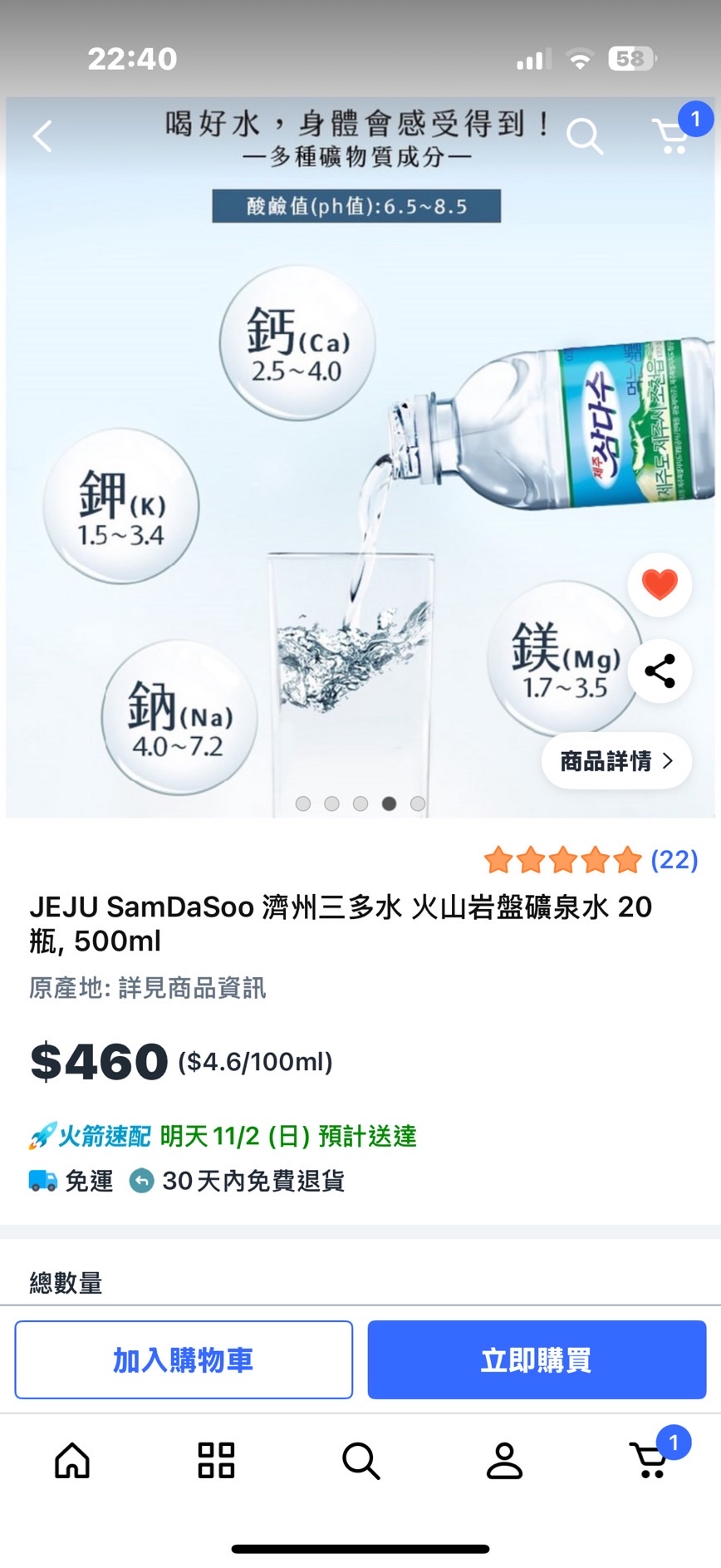The image size is (721, 1568).
Task: Open the account profile tab
Action: pyautogui.click(x=504, y=1460)
